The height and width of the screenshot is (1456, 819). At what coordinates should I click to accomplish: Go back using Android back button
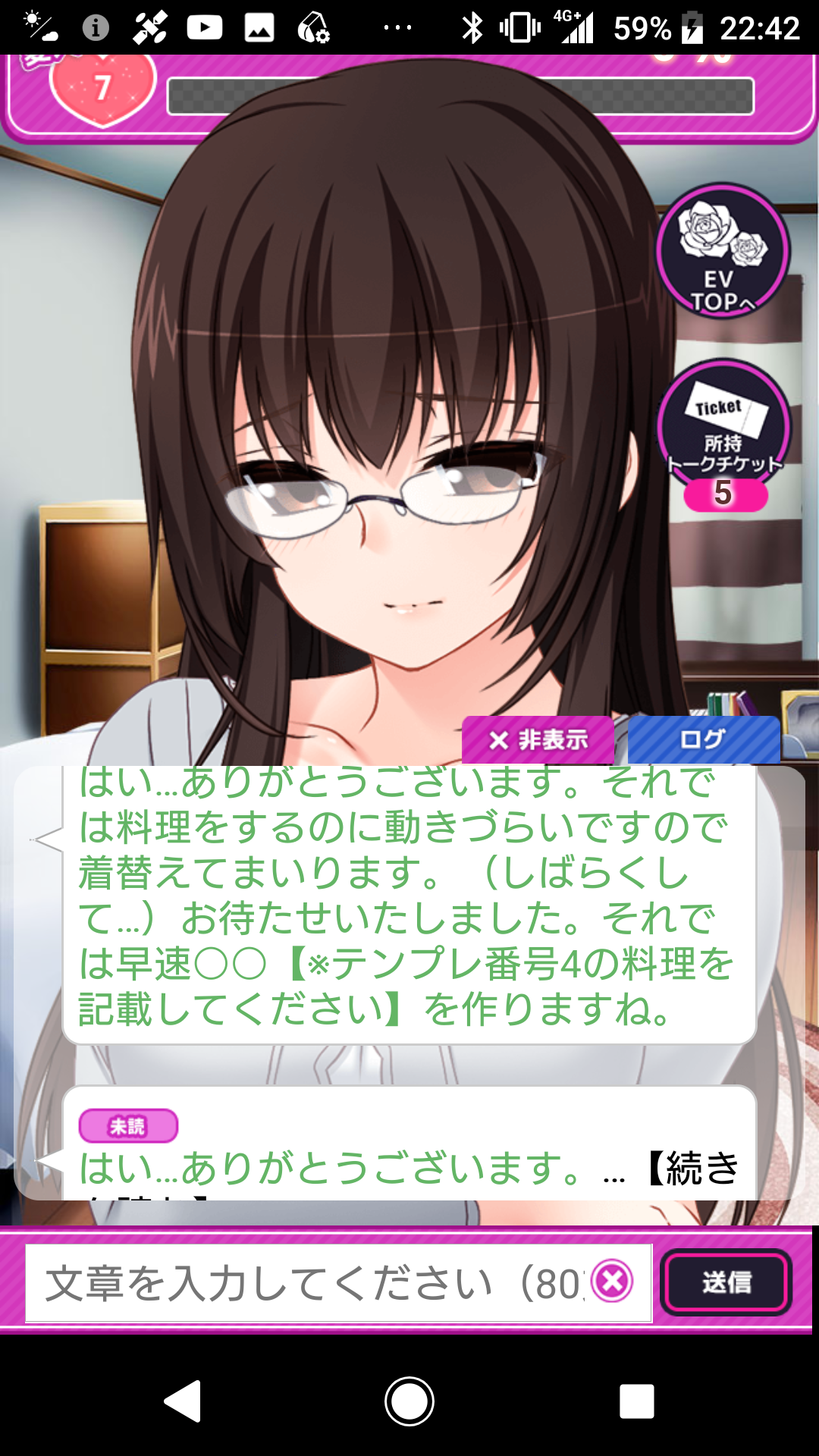point(183,1401)
